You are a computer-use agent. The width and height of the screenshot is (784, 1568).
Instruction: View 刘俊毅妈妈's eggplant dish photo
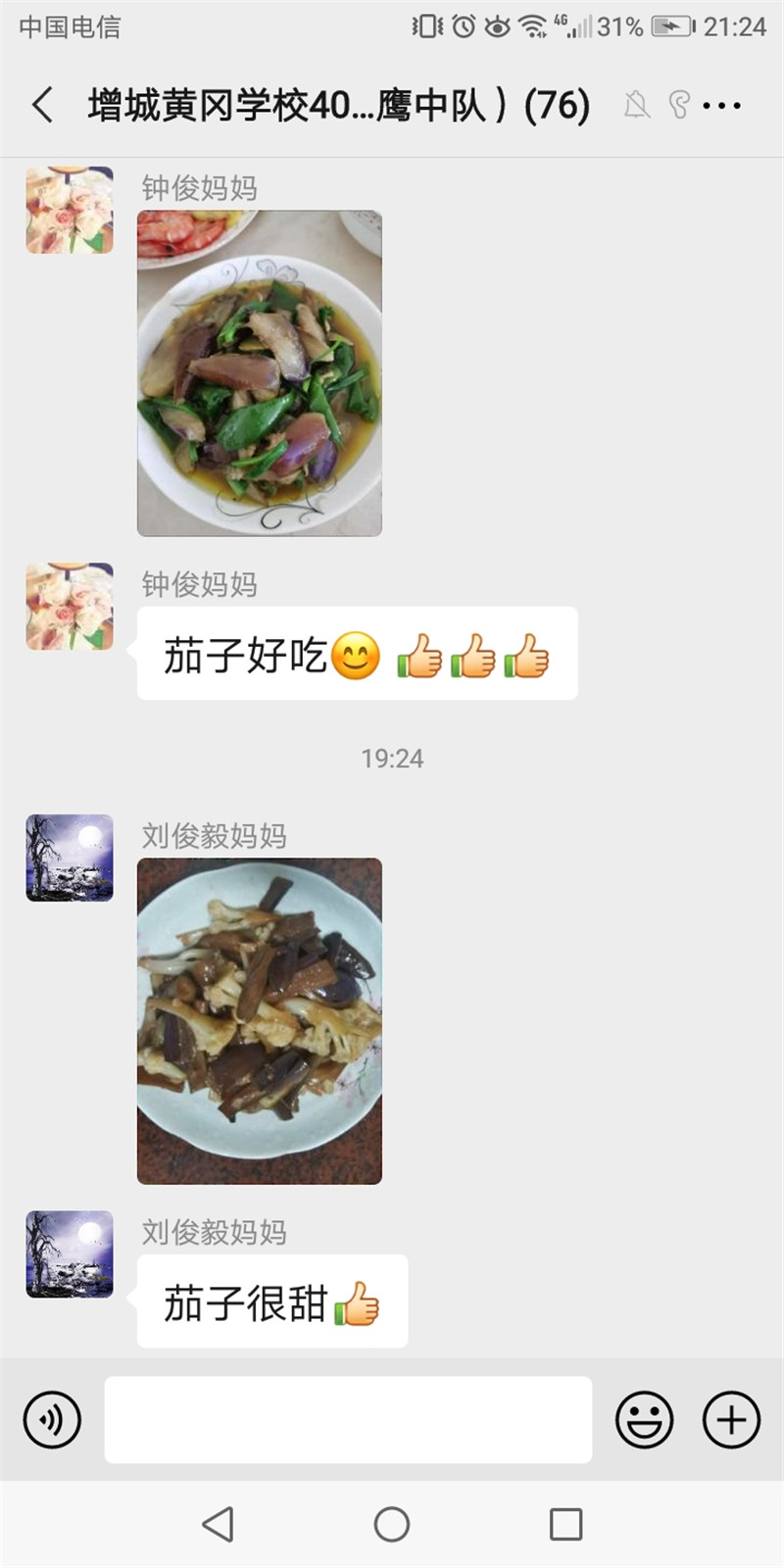[260, 1021]
